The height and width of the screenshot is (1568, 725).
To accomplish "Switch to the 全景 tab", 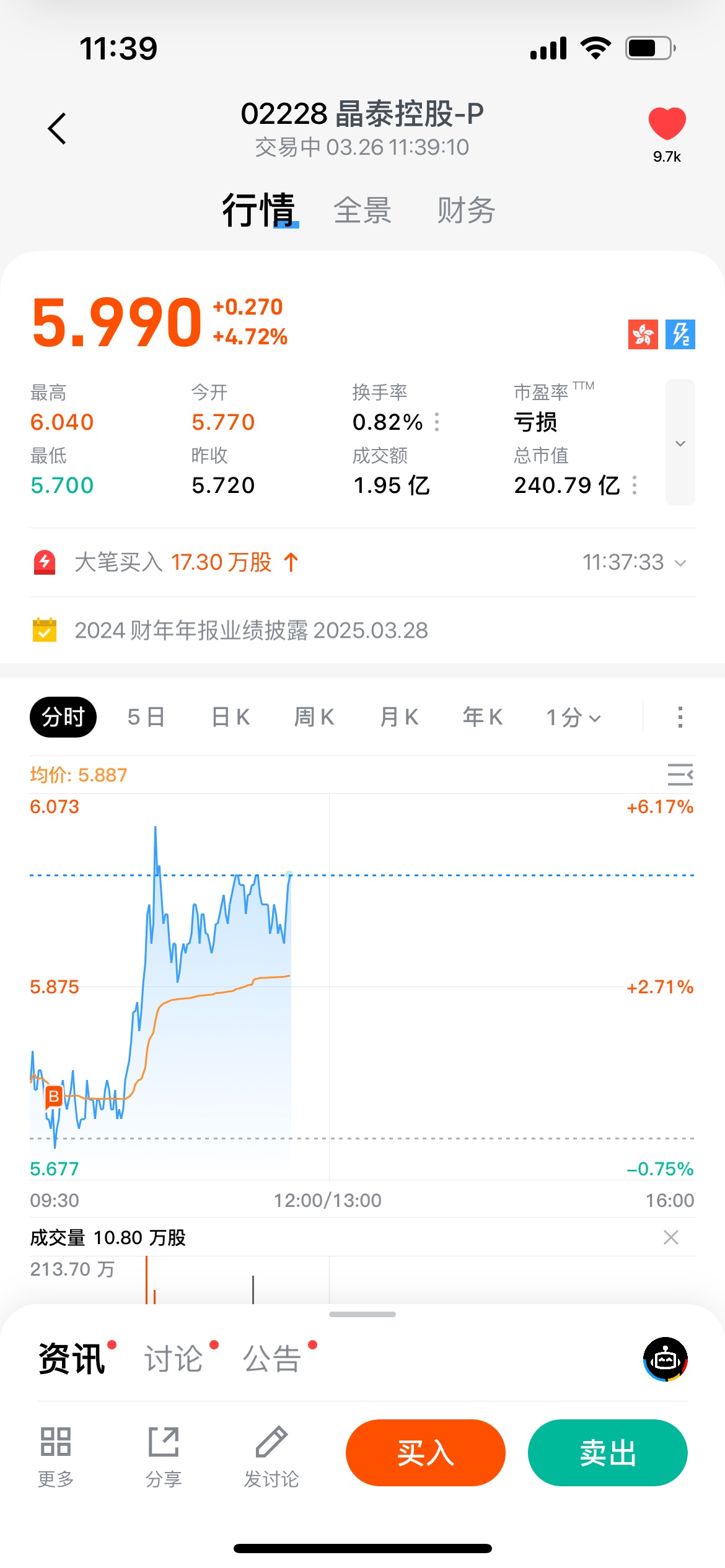I will [362, 211].
